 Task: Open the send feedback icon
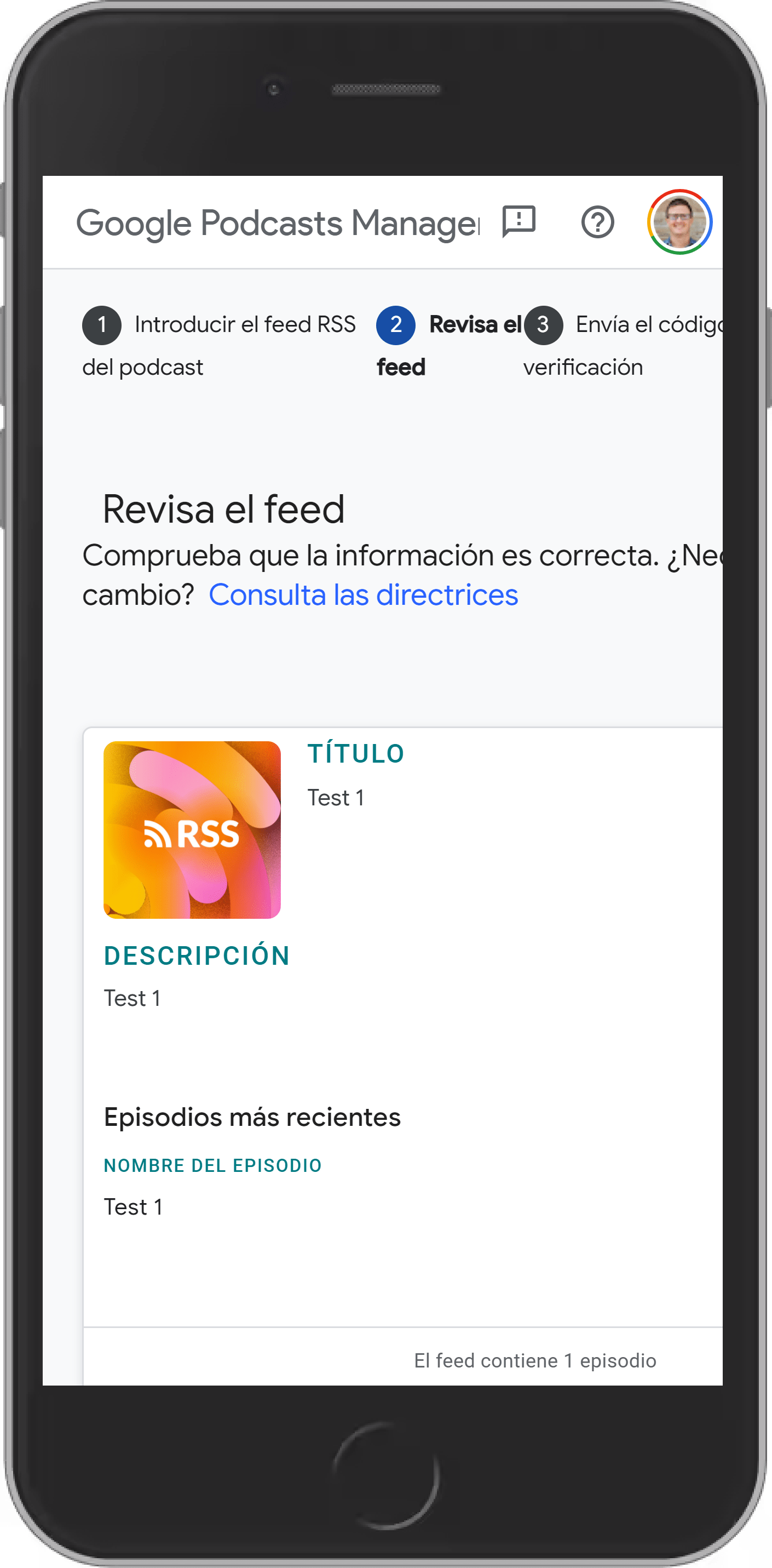click(518, 221)
